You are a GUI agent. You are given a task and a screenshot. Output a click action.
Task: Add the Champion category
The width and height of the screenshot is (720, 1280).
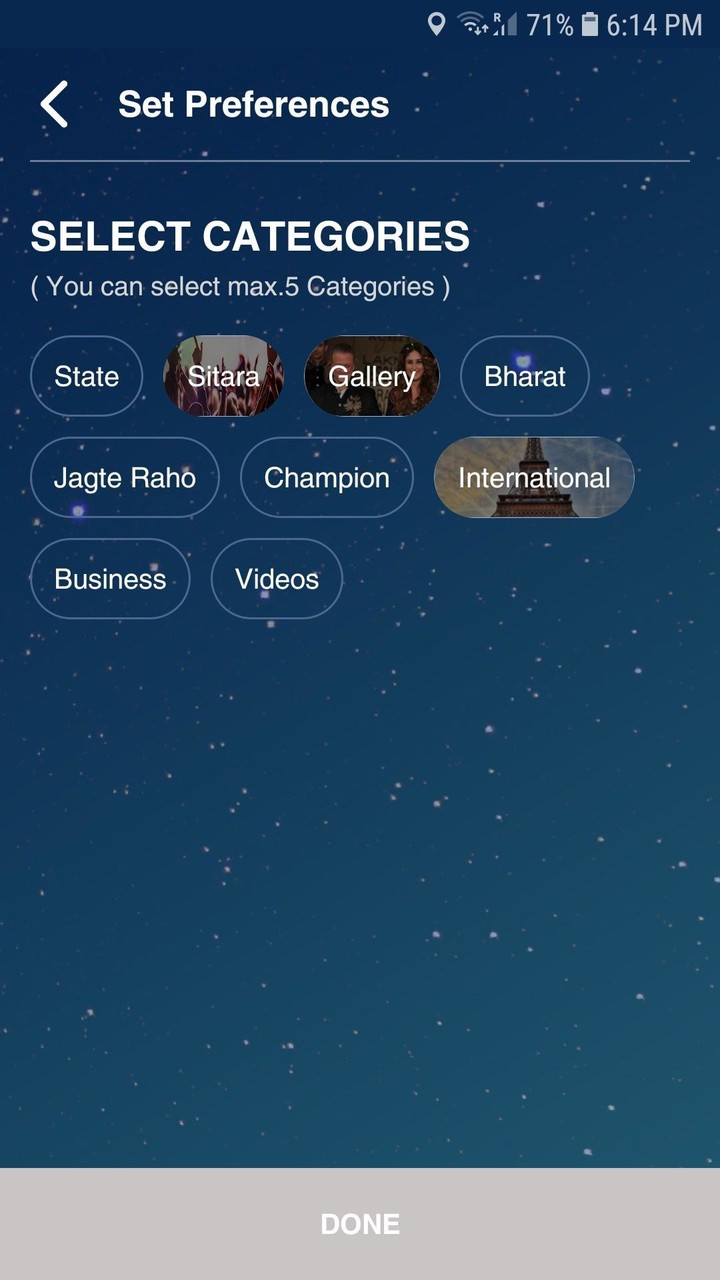pyautogui.click(x=327, y=477)
